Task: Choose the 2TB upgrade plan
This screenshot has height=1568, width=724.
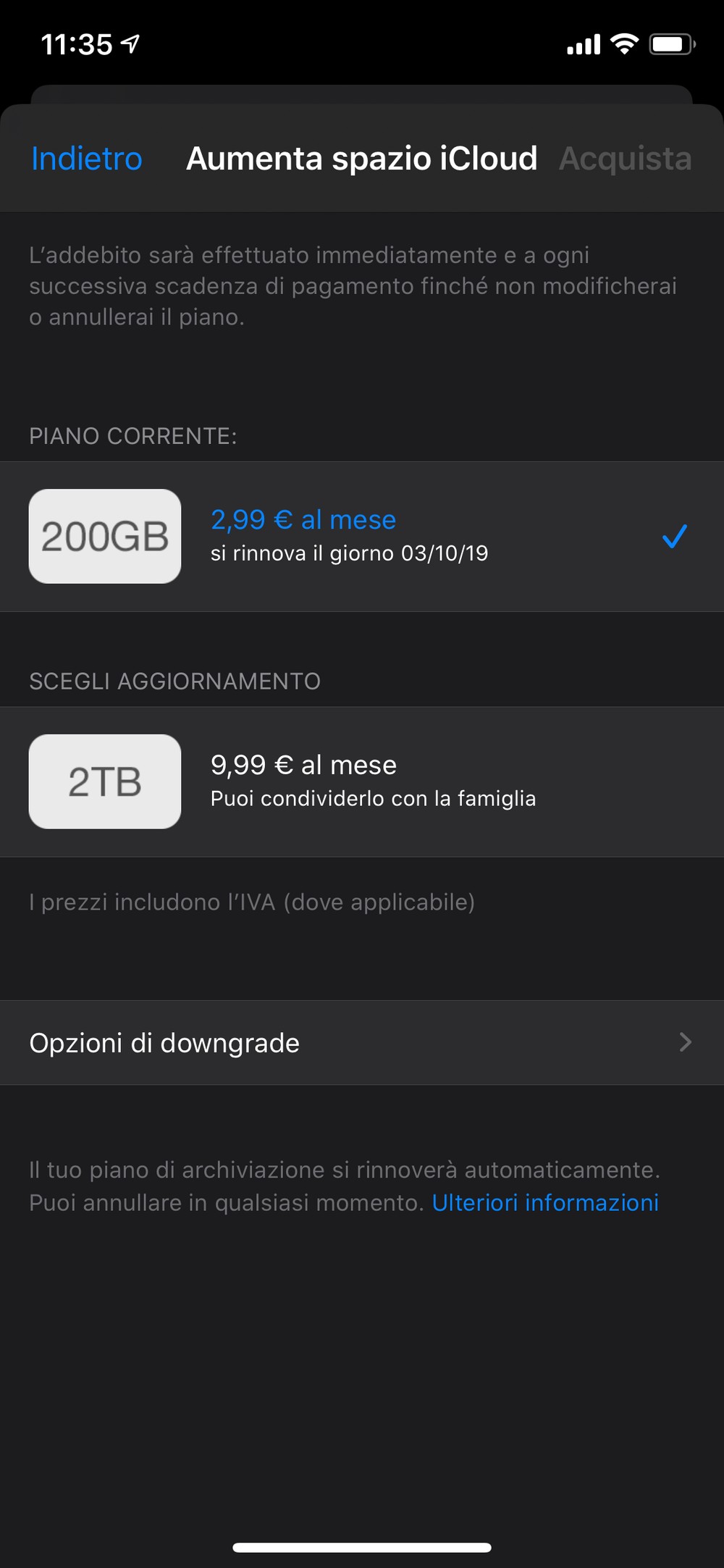Action: click(362, 781)
